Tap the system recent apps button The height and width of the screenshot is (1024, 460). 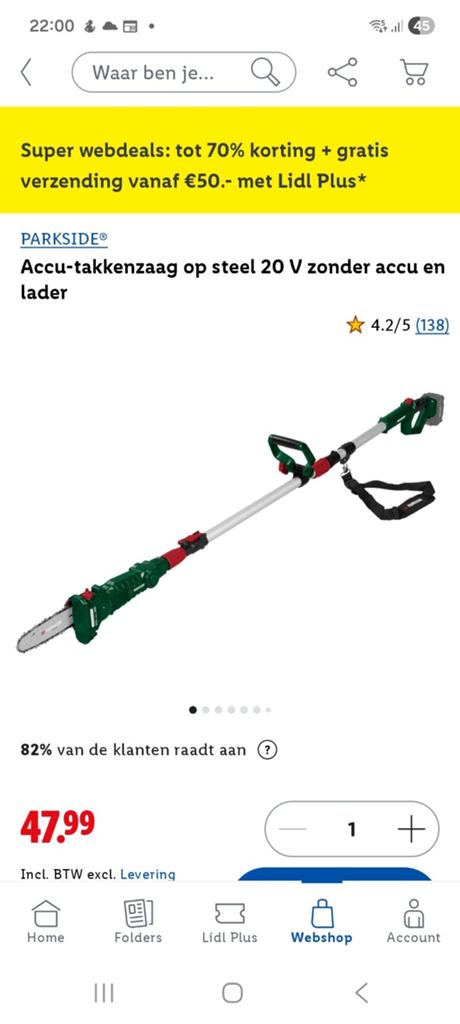pos(104,993)
